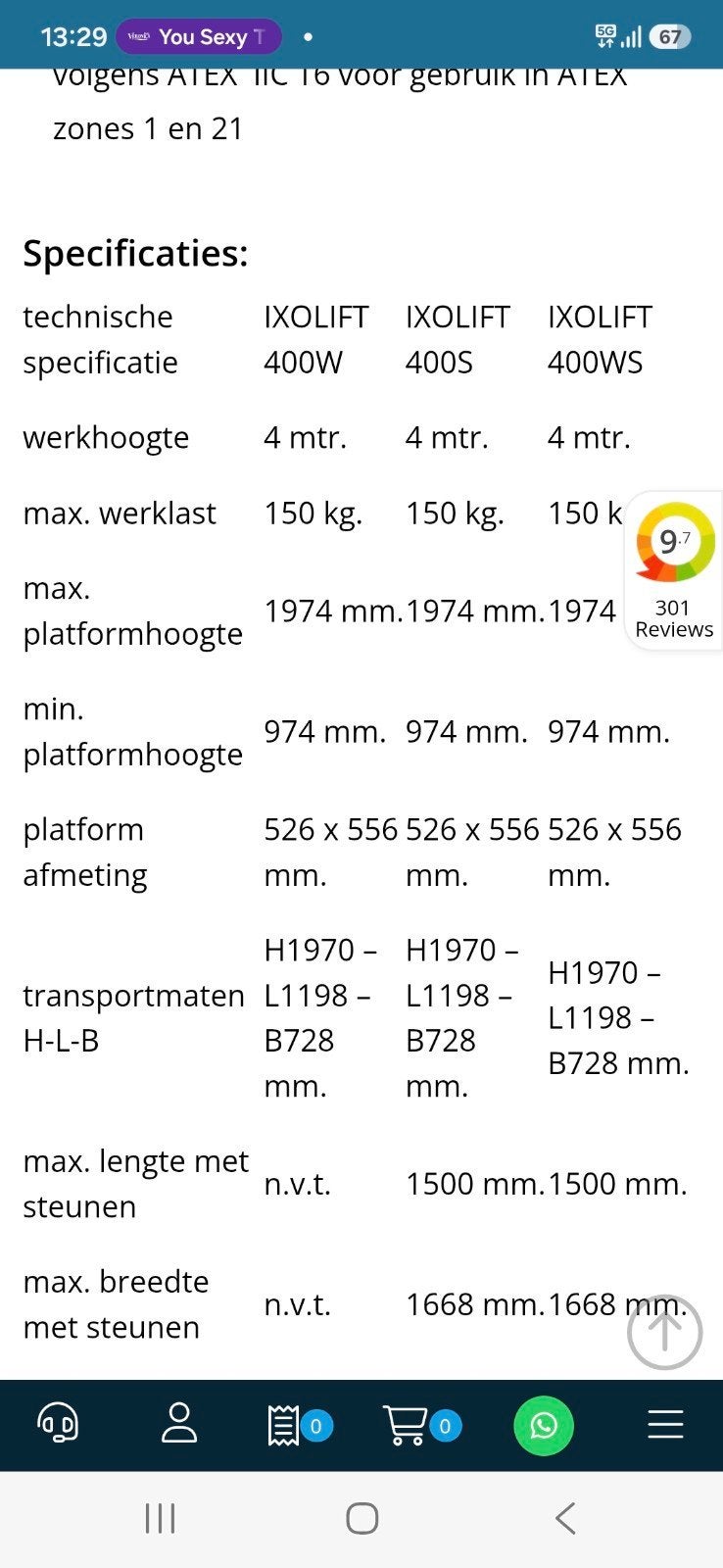Open the recent apps view

pos(160,1518)
